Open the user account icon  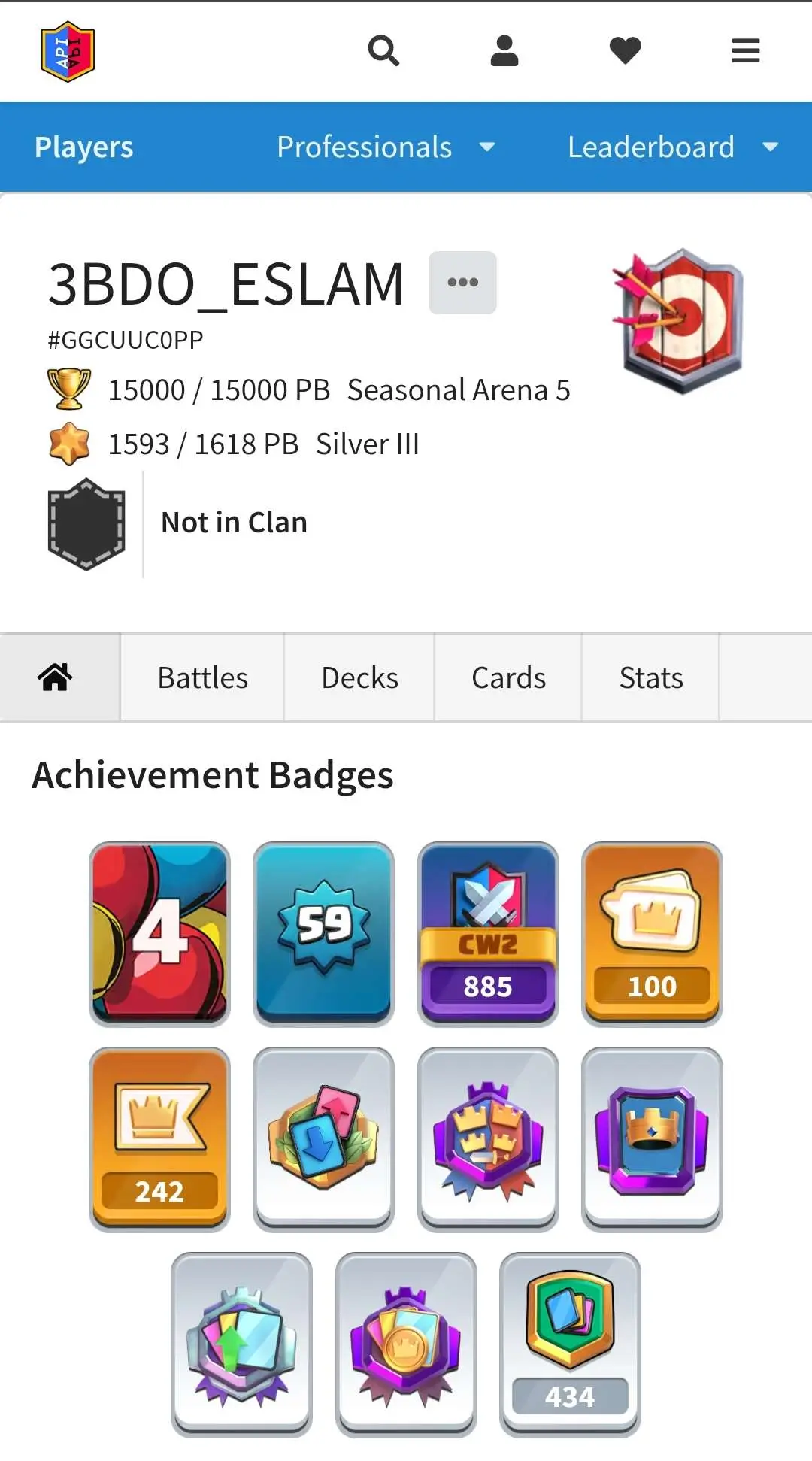pyautogui.click(x=504, y=51)
